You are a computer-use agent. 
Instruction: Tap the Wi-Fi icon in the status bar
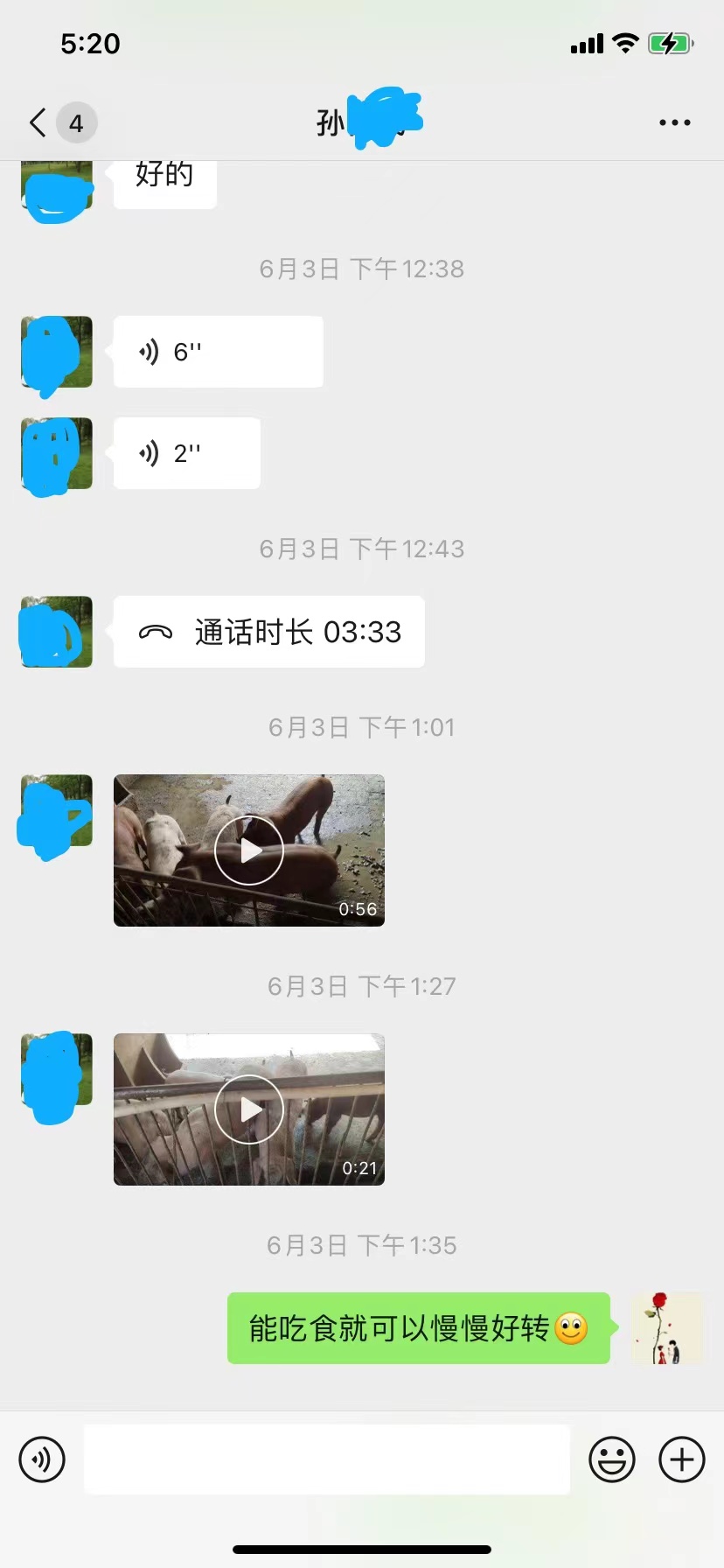(624, 43)
